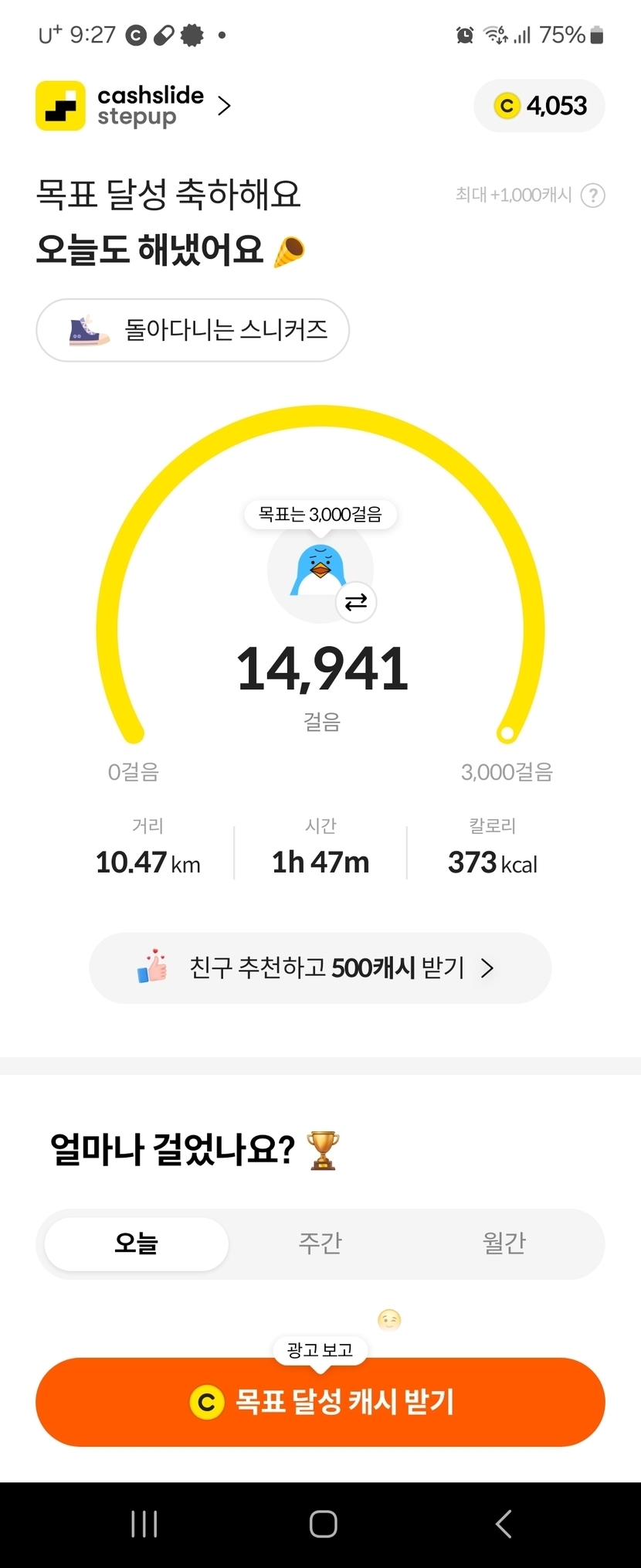Open the 돌아다니는 스니커즈 chip
Viewport: 641px width, 1568px height.
193,330
